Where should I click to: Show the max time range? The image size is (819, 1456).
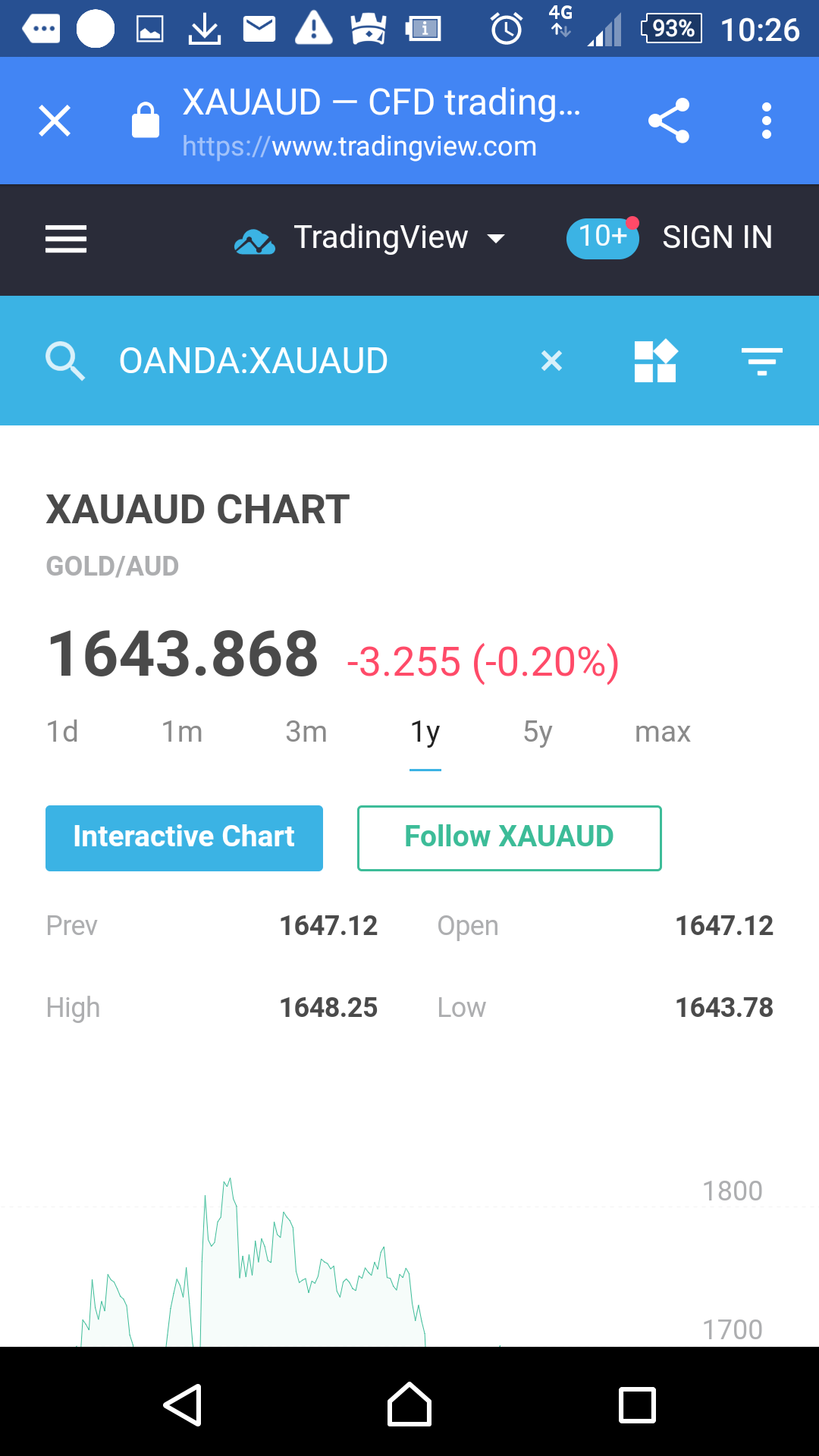662,732
